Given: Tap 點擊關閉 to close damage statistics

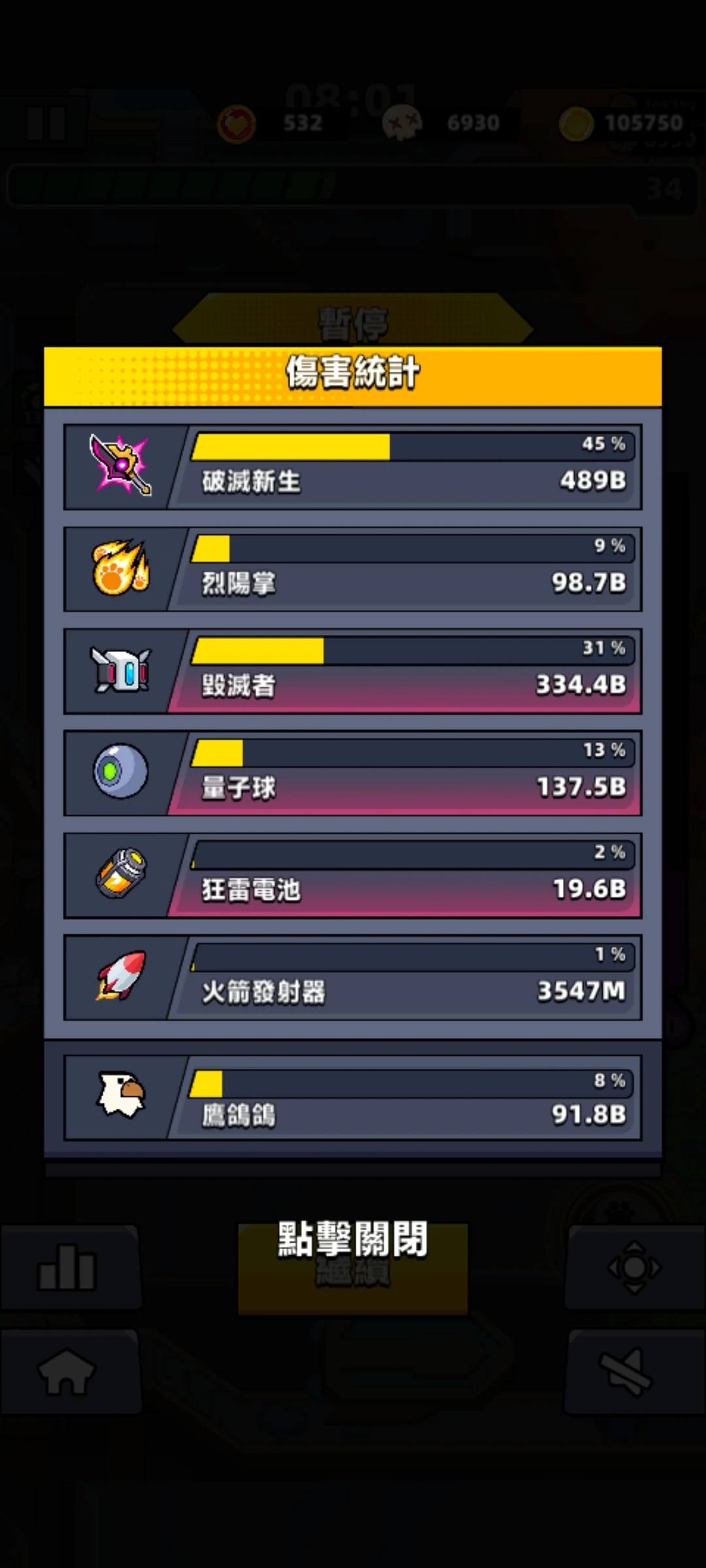Looking at the screenshot, I should pos(352,1239).
